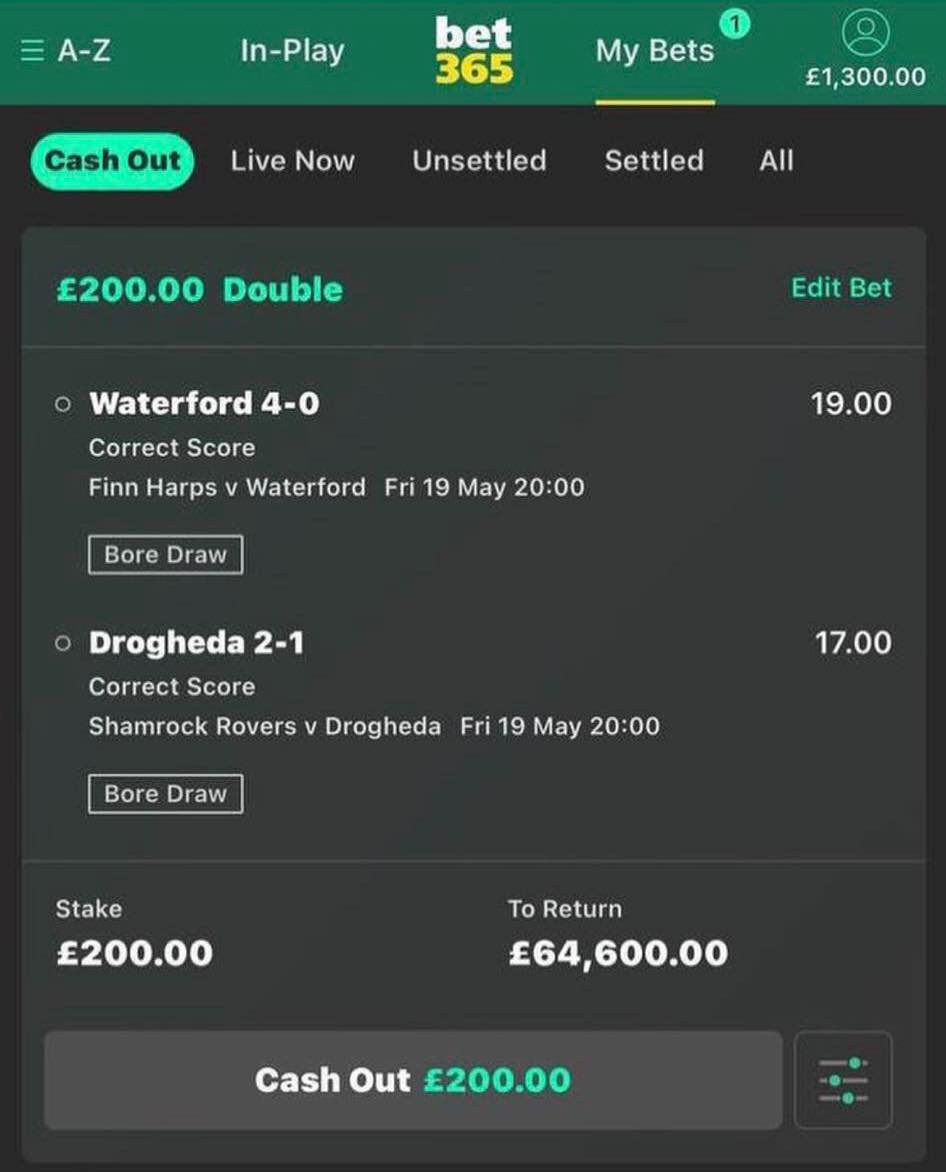Switch to the Live Now filter

click(292, 161)
